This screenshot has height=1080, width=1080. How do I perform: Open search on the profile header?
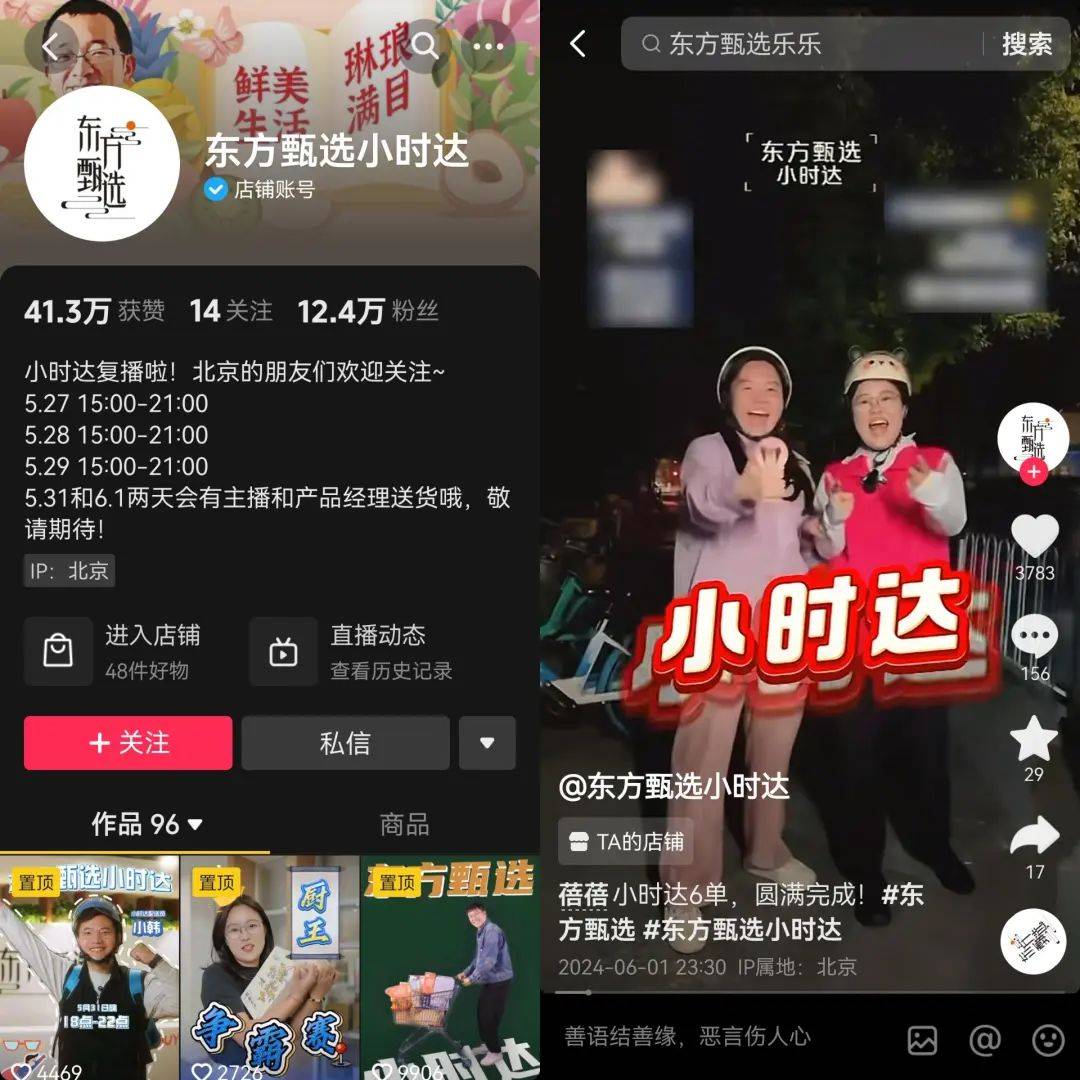click(x=425, y=45)
